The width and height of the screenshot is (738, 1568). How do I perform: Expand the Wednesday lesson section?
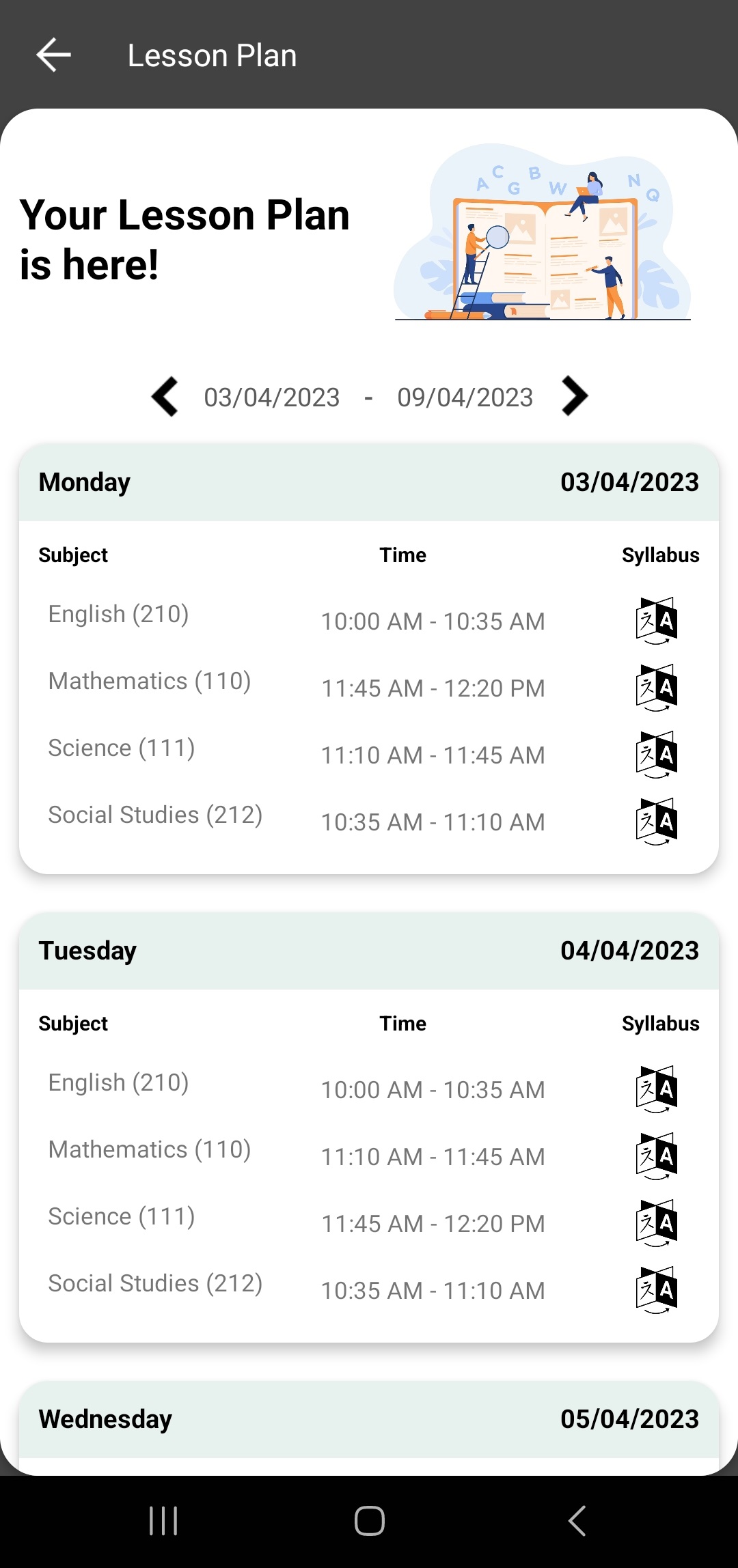(x=369, y=1418)
